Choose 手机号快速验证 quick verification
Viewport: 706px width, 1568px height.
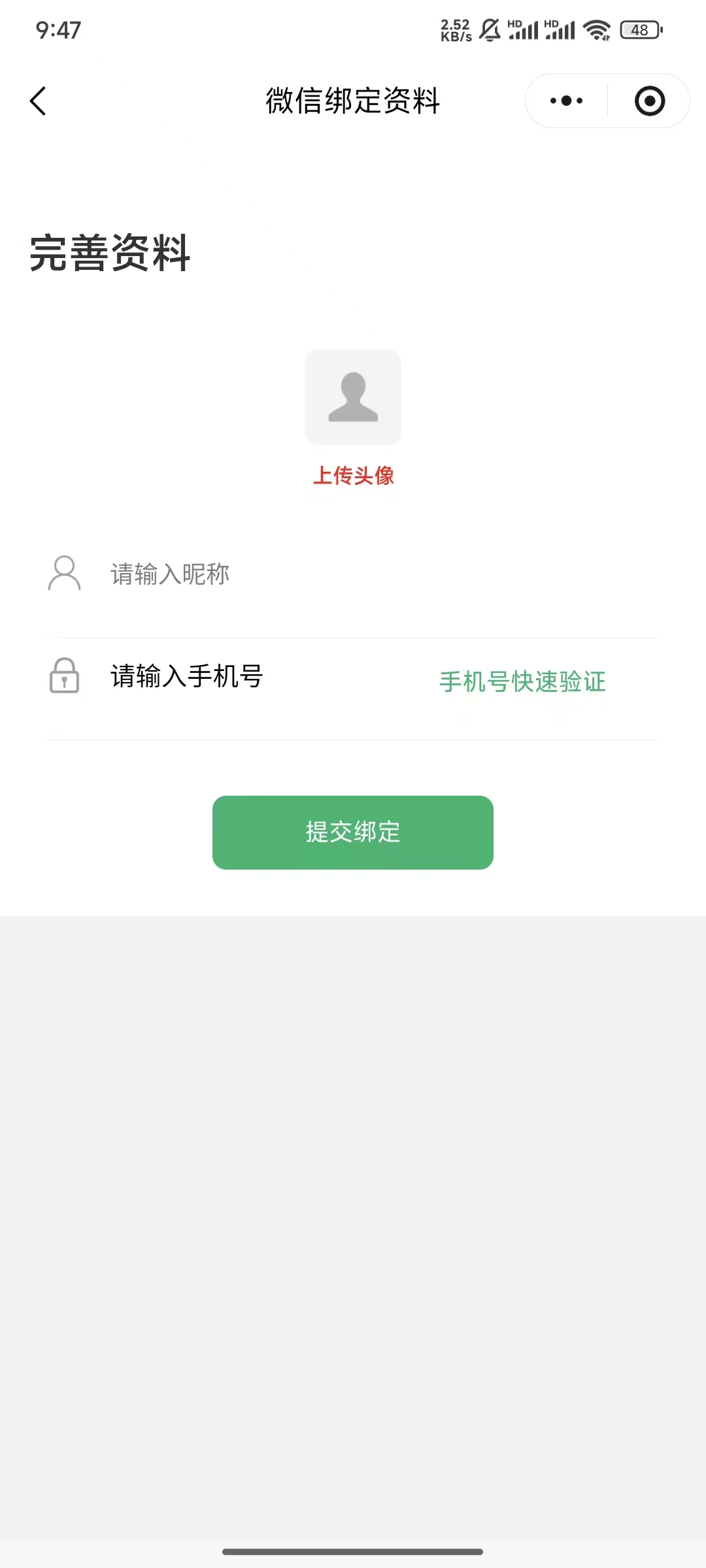[522, 682]
